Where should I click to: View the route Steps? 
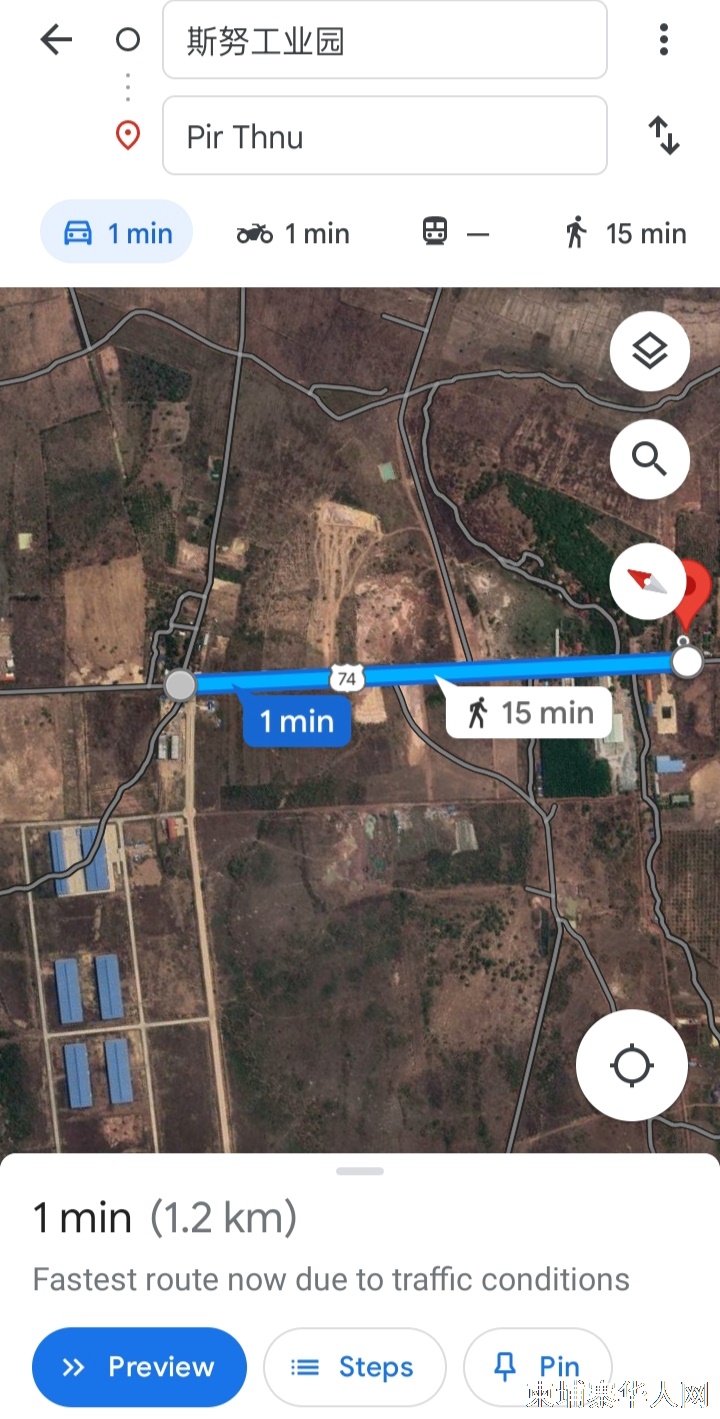(x=354, y=1367)
